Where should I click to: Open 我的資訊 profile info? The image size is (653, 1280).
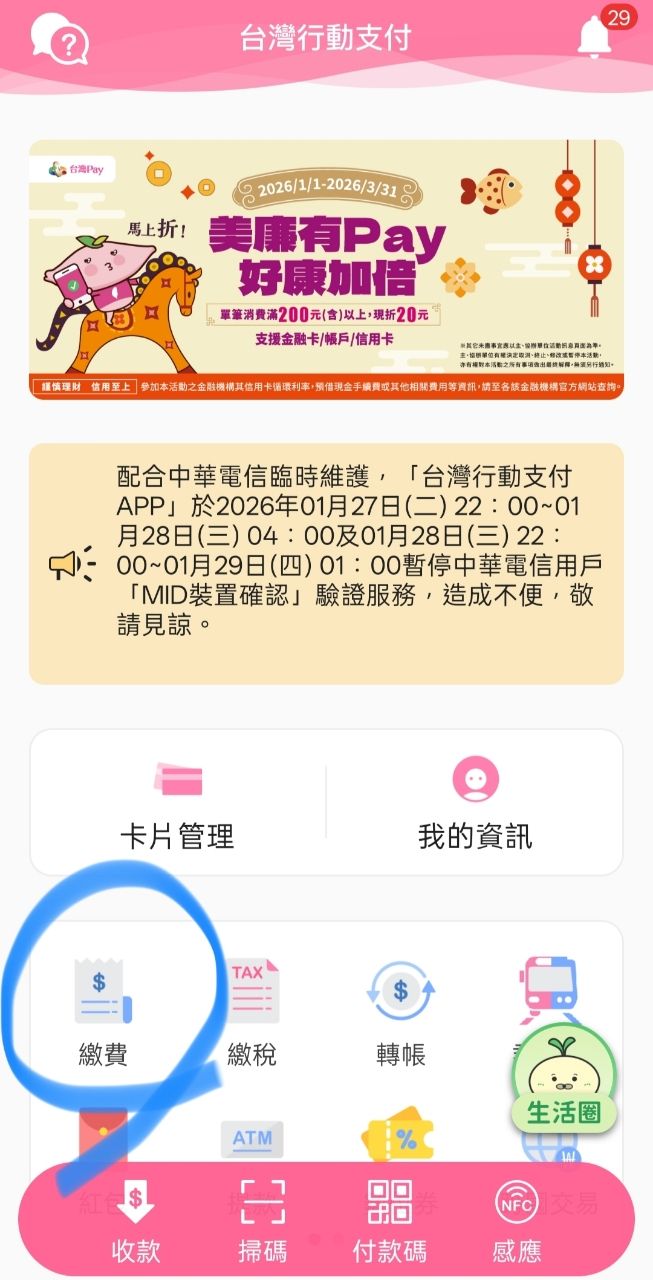[475, 803]
